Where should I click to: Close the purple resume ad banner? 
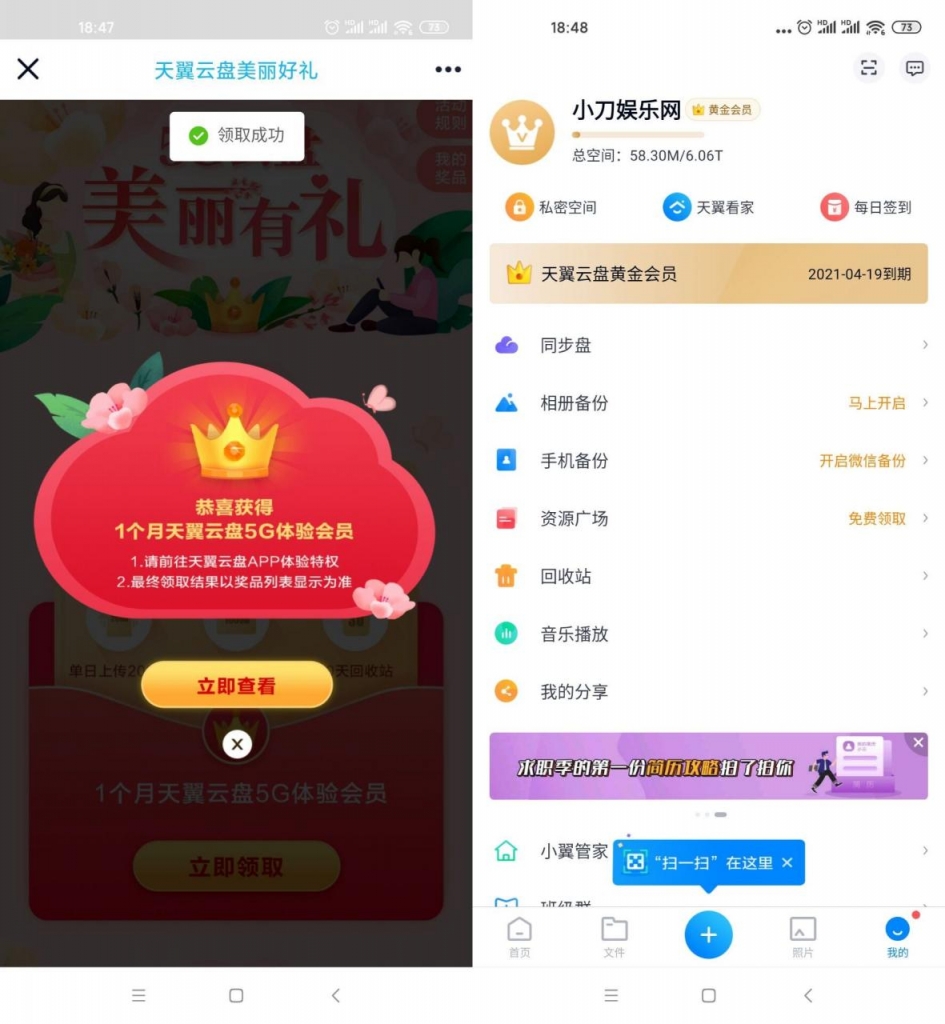[918, 742]
